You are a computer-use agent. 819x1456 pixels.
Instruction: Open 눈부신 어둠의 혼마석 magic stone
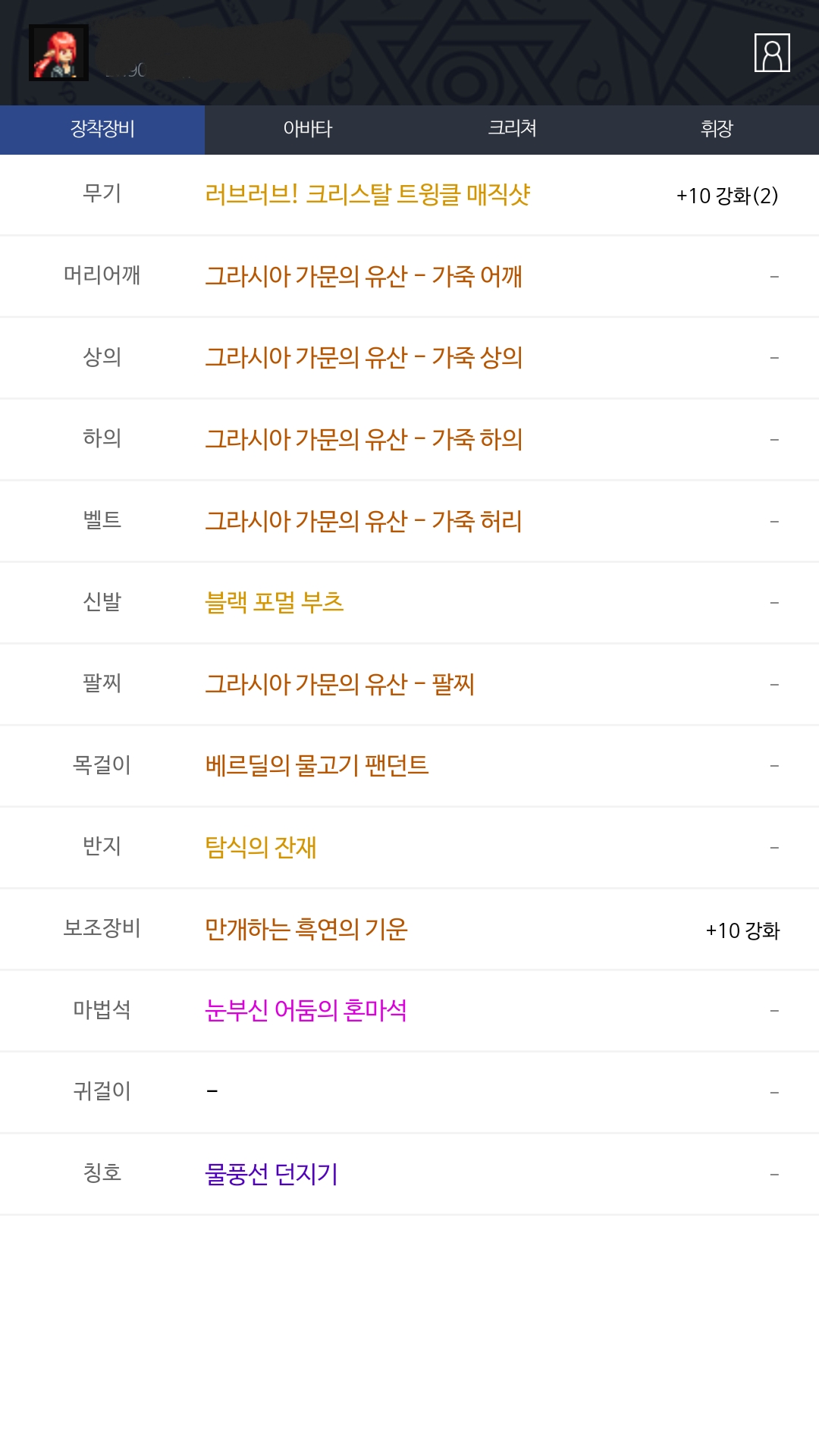pyautogui.click(x=306, y=1010)
